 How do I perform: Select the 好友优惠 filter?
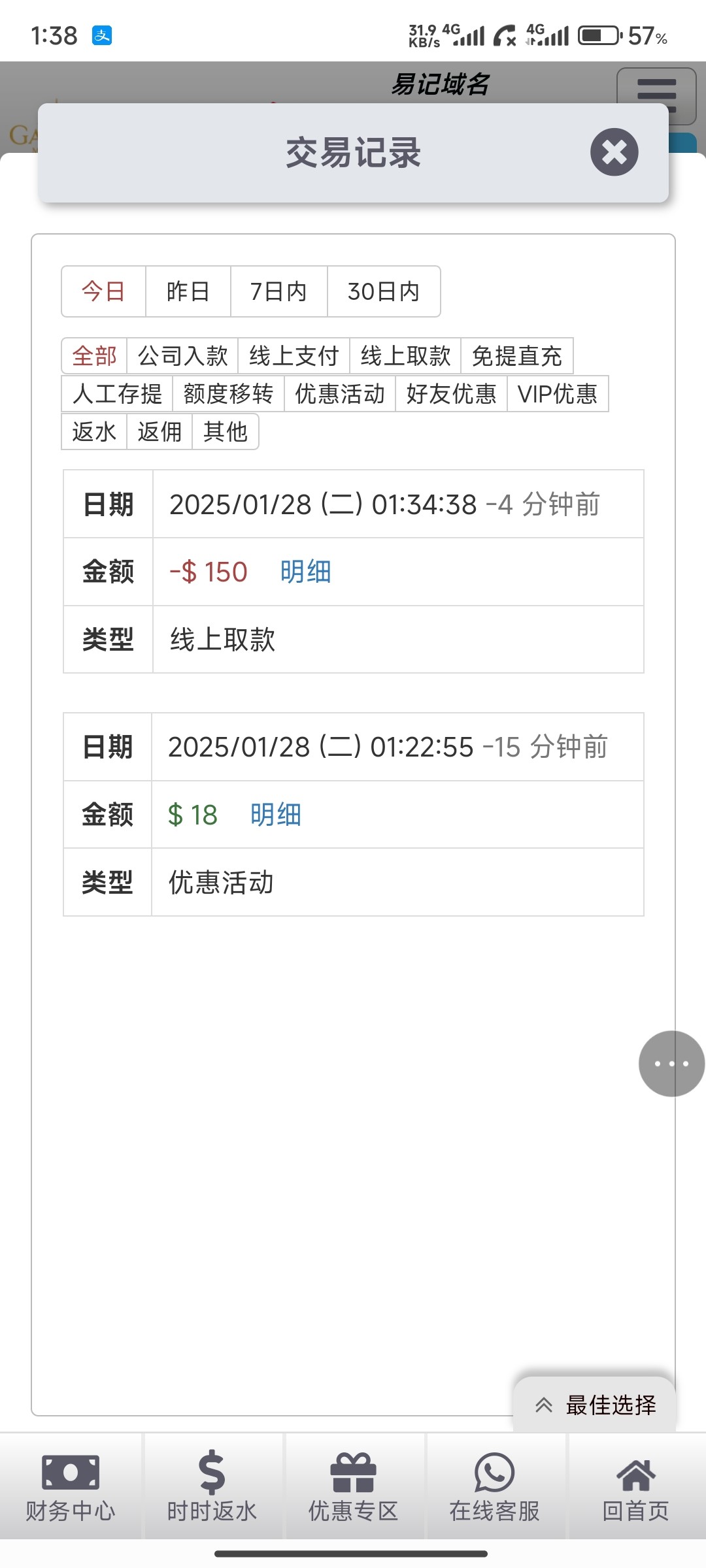[451, 394]
